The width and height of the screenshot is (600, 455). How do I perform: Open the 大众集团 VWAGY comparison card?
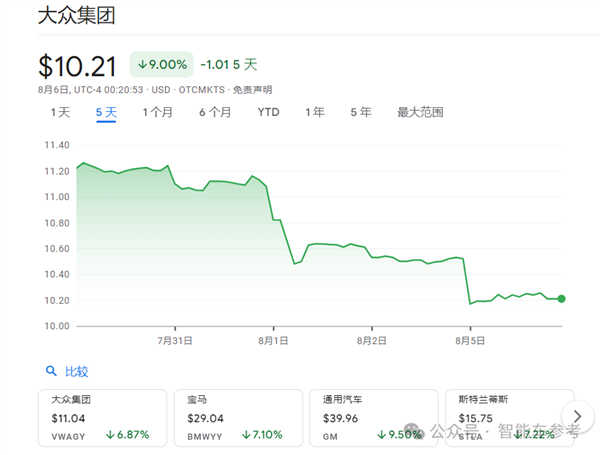coord(102,417)
